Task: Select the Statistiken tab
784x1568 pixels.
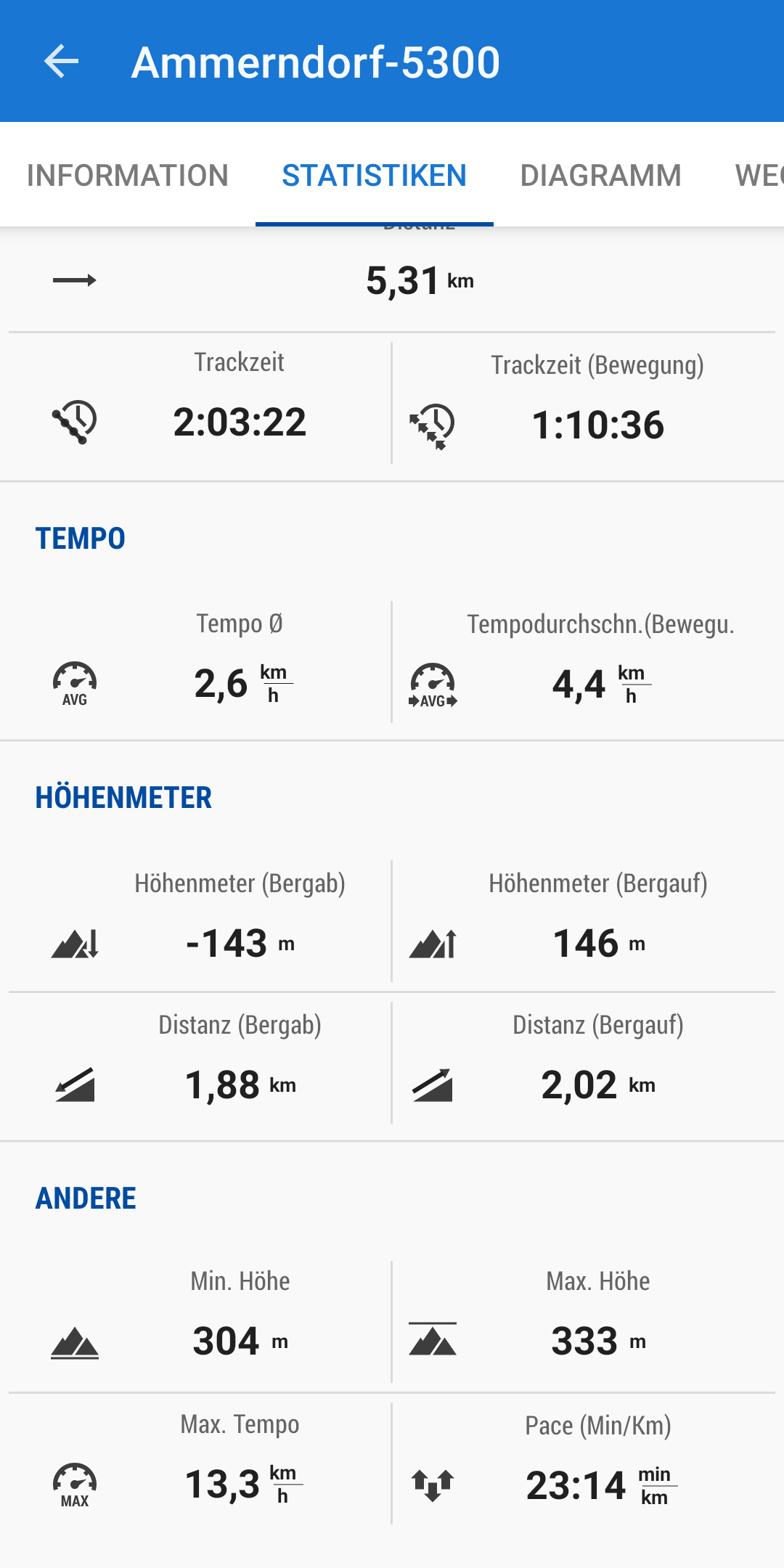Action: pyautogui.click(x=374, y=176)
